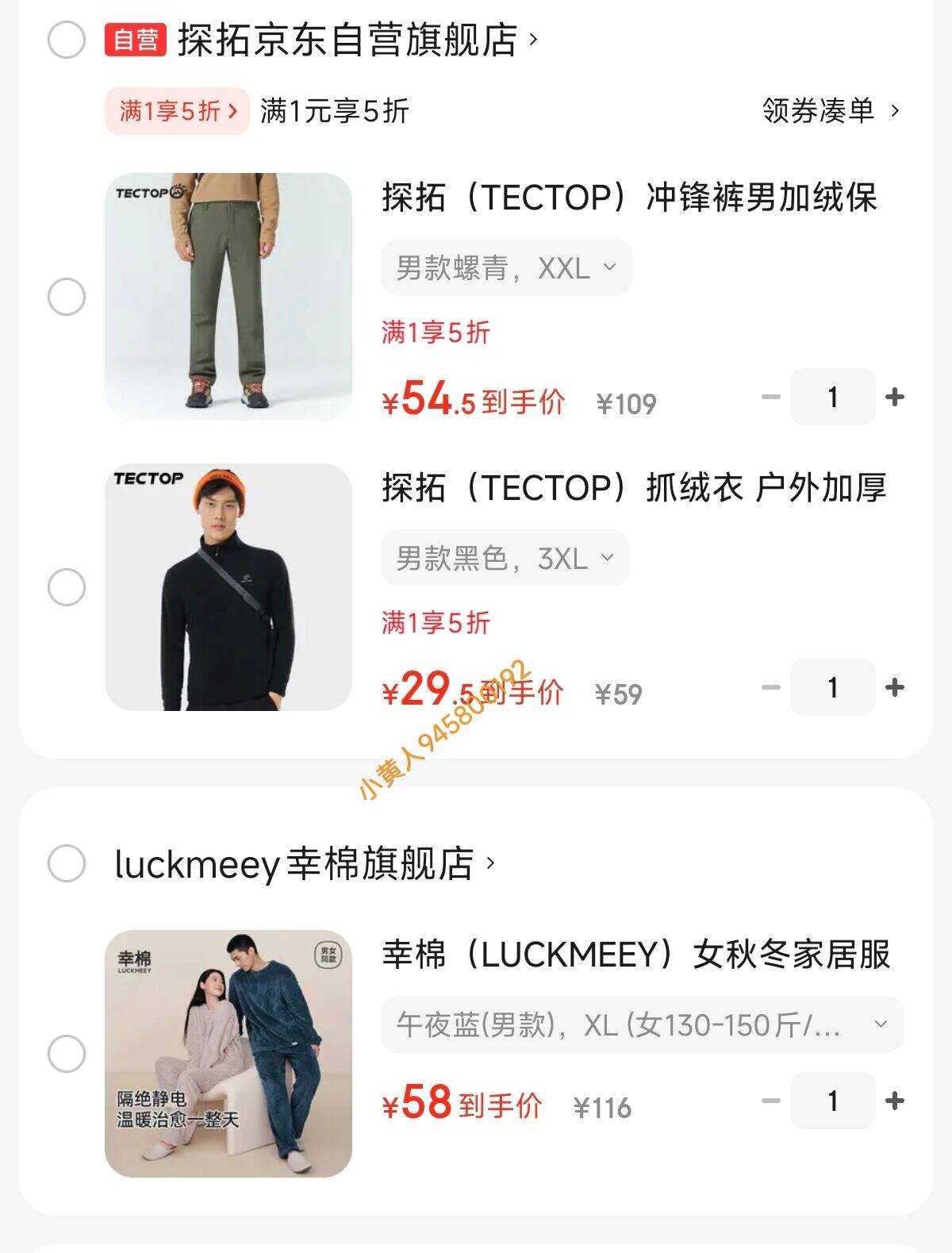Viewport: 952px width, 1253px height.
Task: Increase quantity of TECTOP 抓绒衣
Action: [x=895, y=687]
